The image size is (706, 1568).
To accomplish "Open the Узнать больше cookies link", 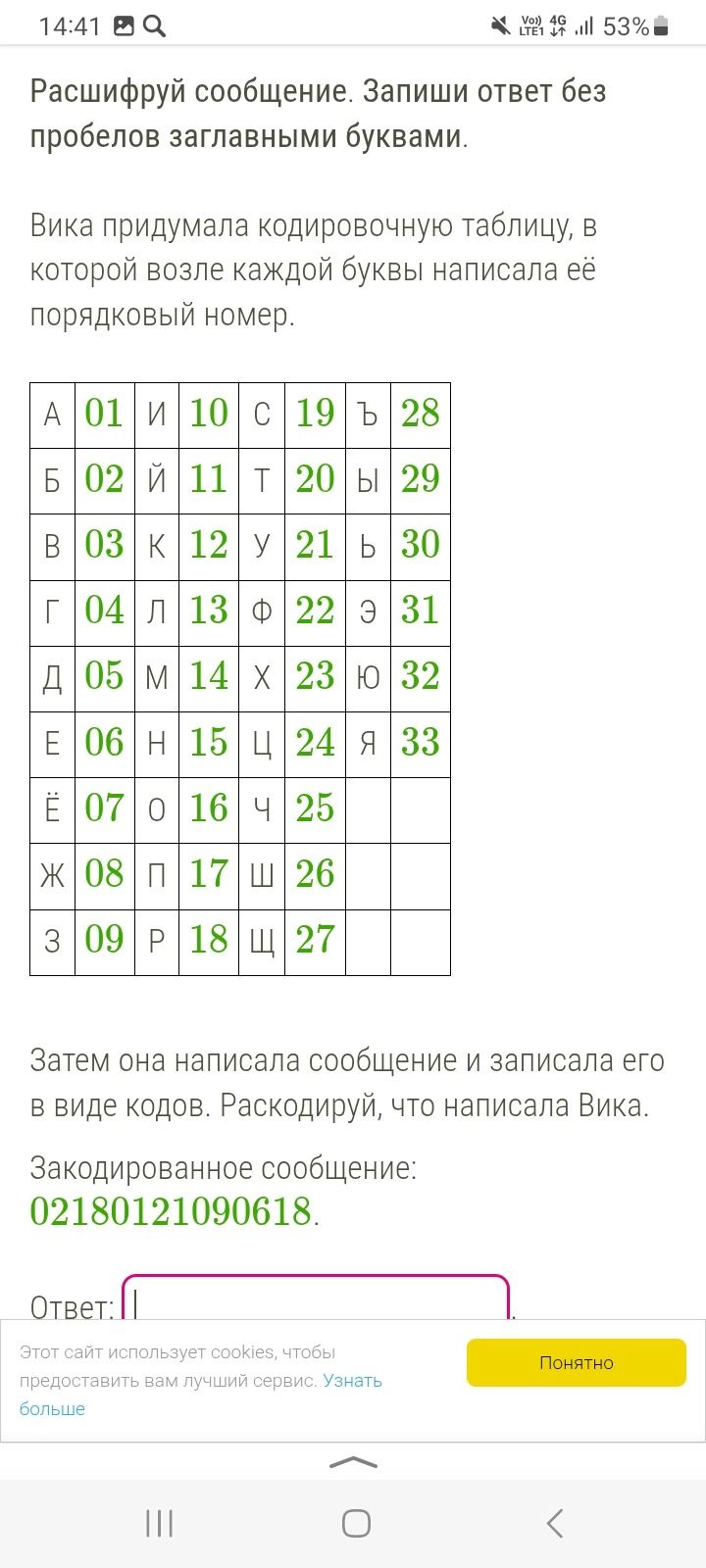I will pos(201,1395).
